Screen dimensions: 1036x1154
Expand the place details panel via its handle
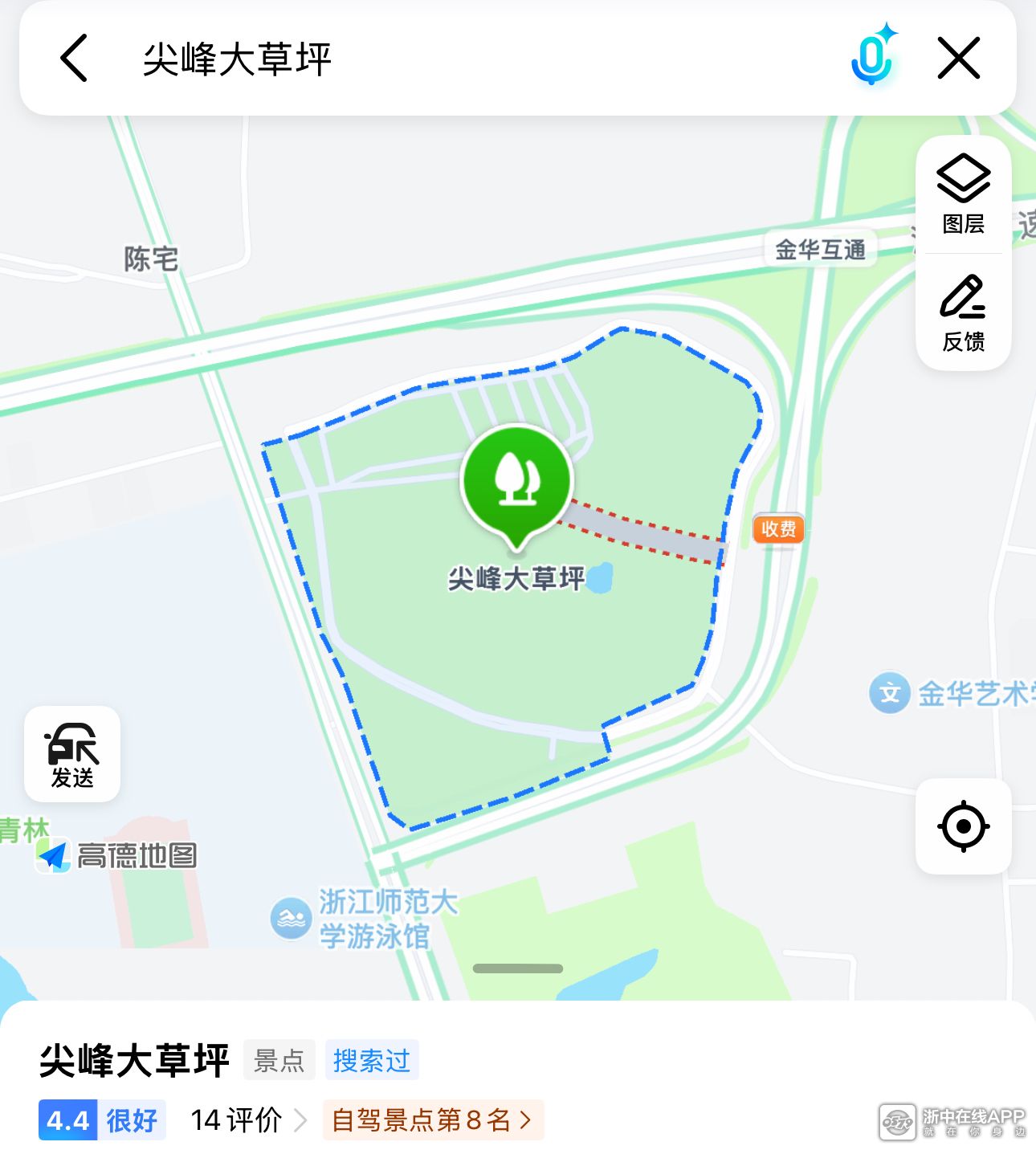518,968
